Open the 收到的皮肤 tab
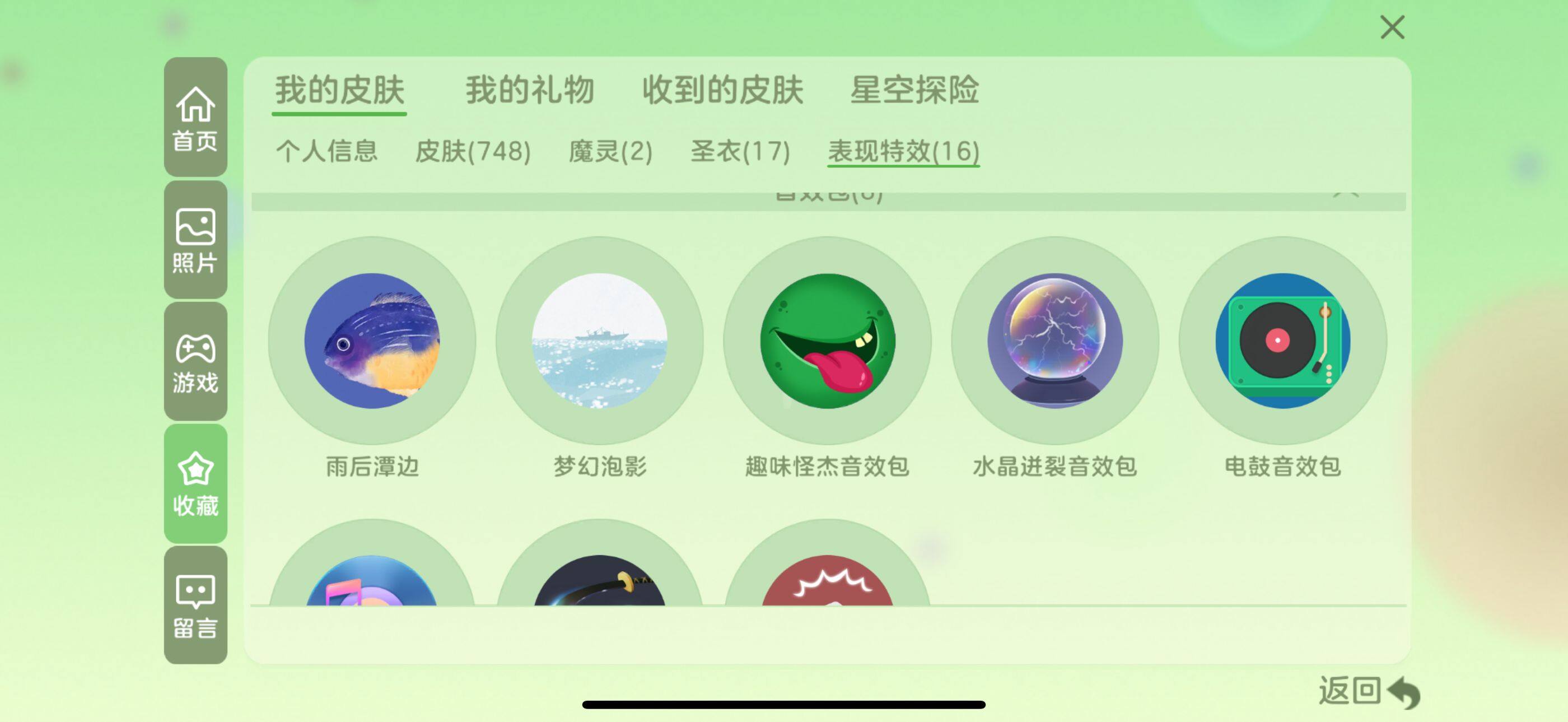The image size is (1568, 722). [722, 90]
